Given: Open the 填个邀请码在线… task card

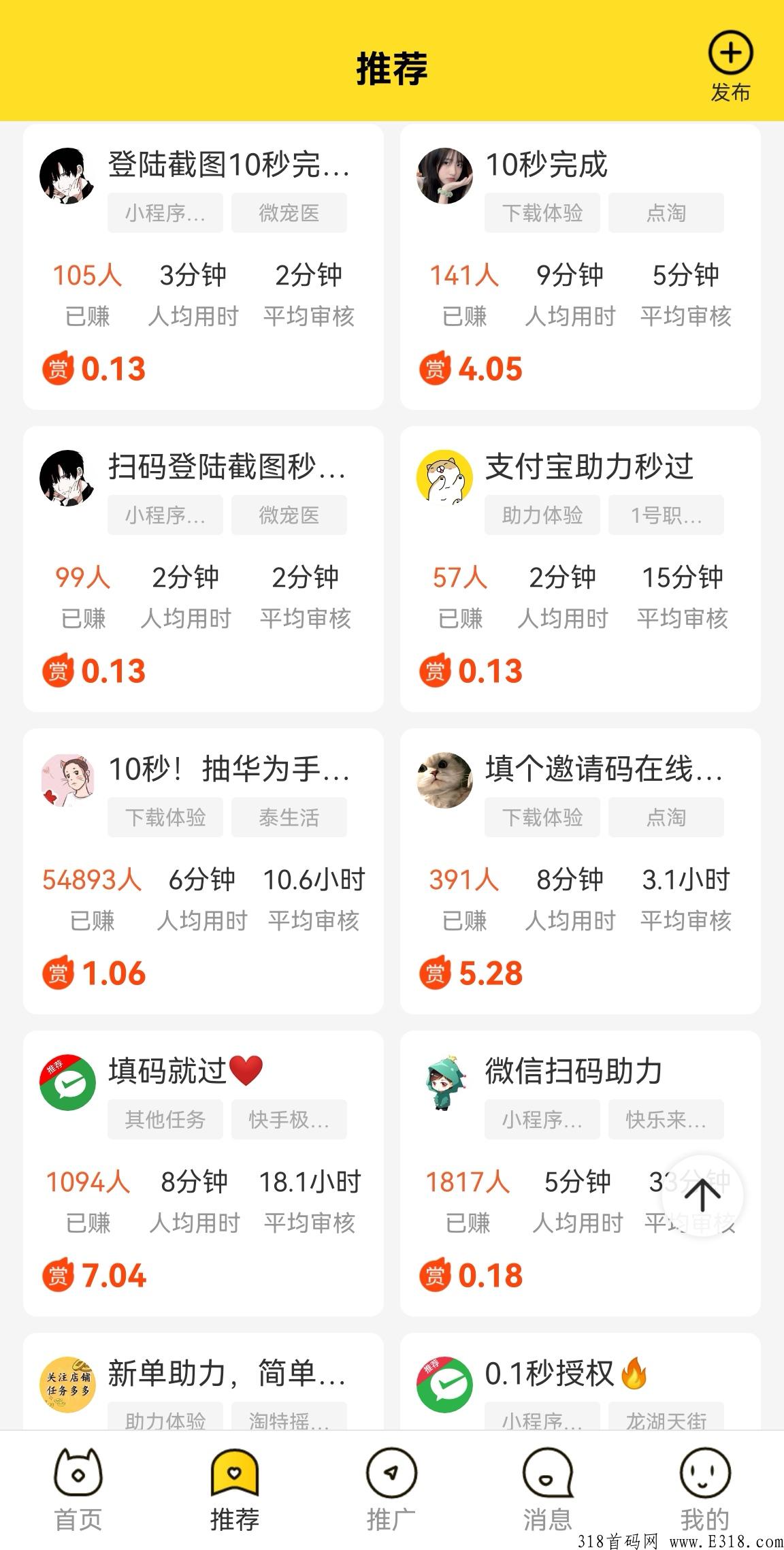Looking at the screenshot, I should (581, 871).
